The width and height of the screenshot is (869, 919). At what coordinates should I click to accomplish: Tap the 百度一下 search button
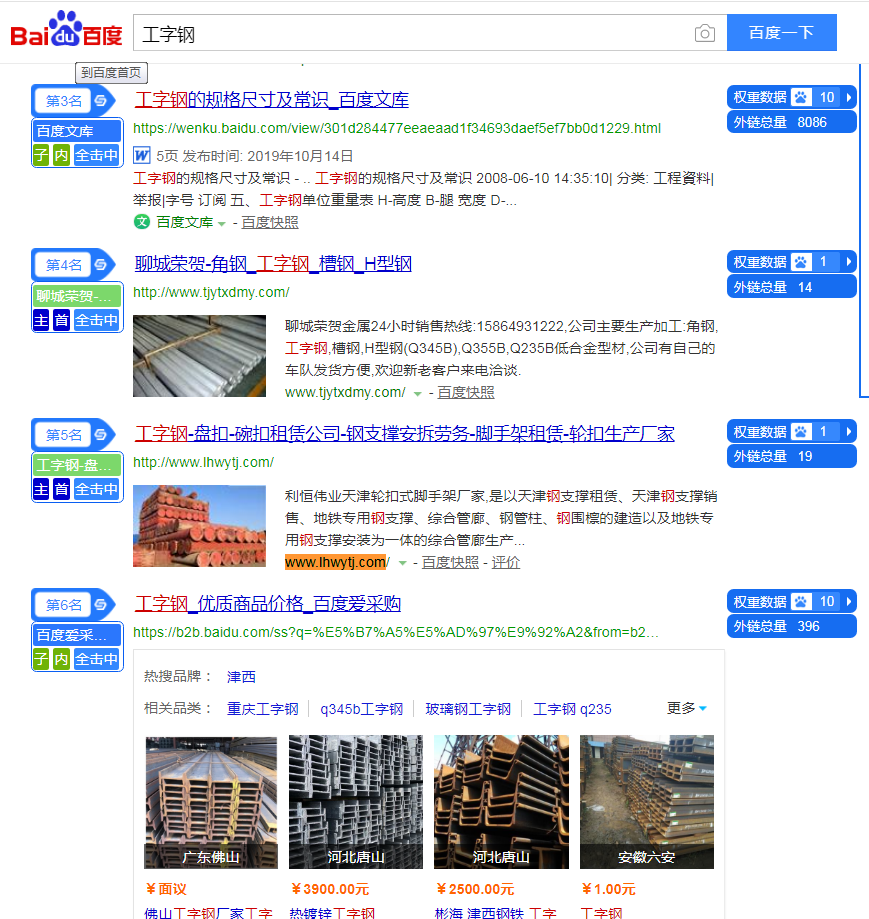click(x=781, y=33)
